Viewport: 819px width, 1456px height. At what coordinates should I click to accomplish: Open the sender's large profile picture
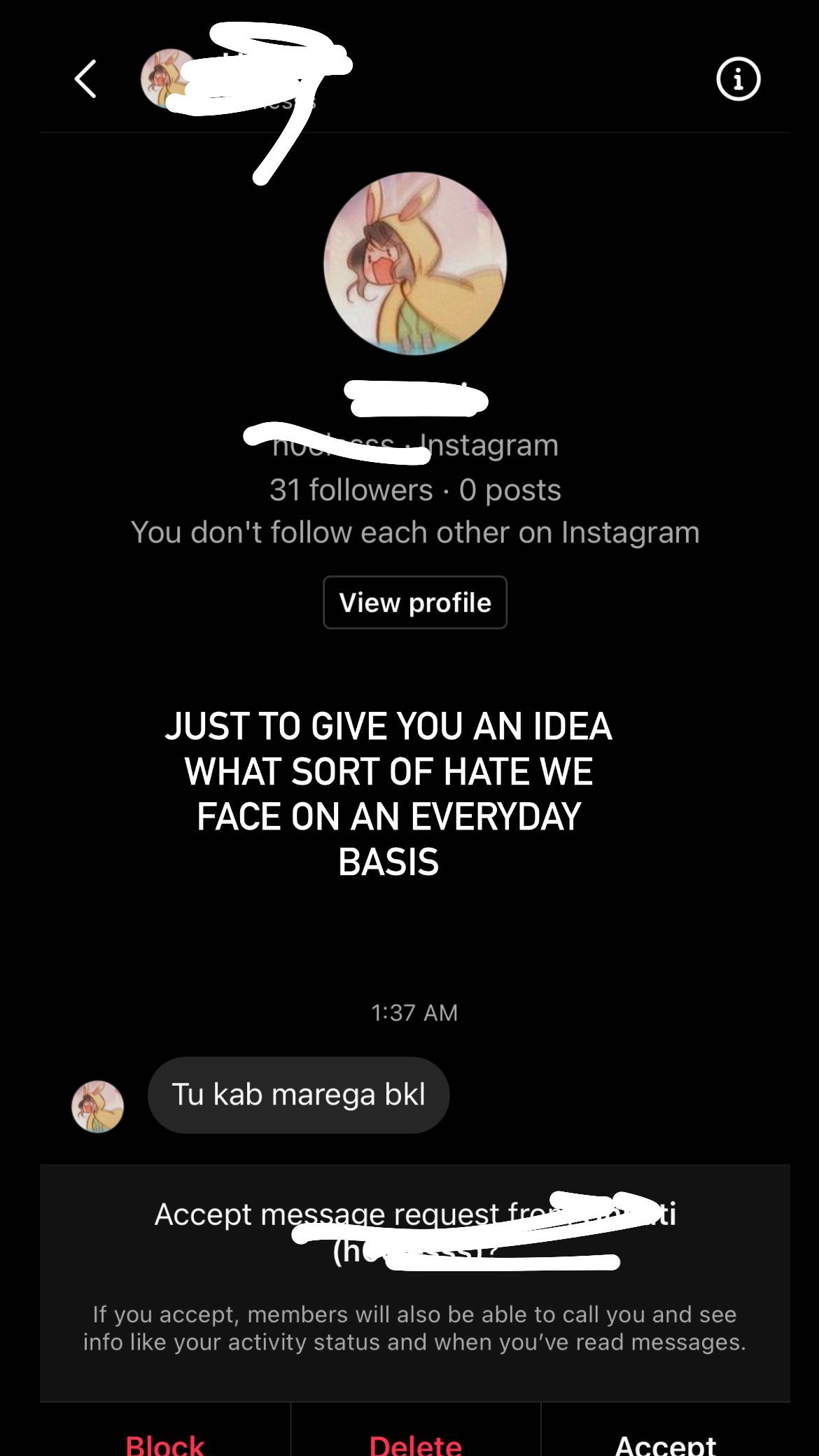pos(414,264)
